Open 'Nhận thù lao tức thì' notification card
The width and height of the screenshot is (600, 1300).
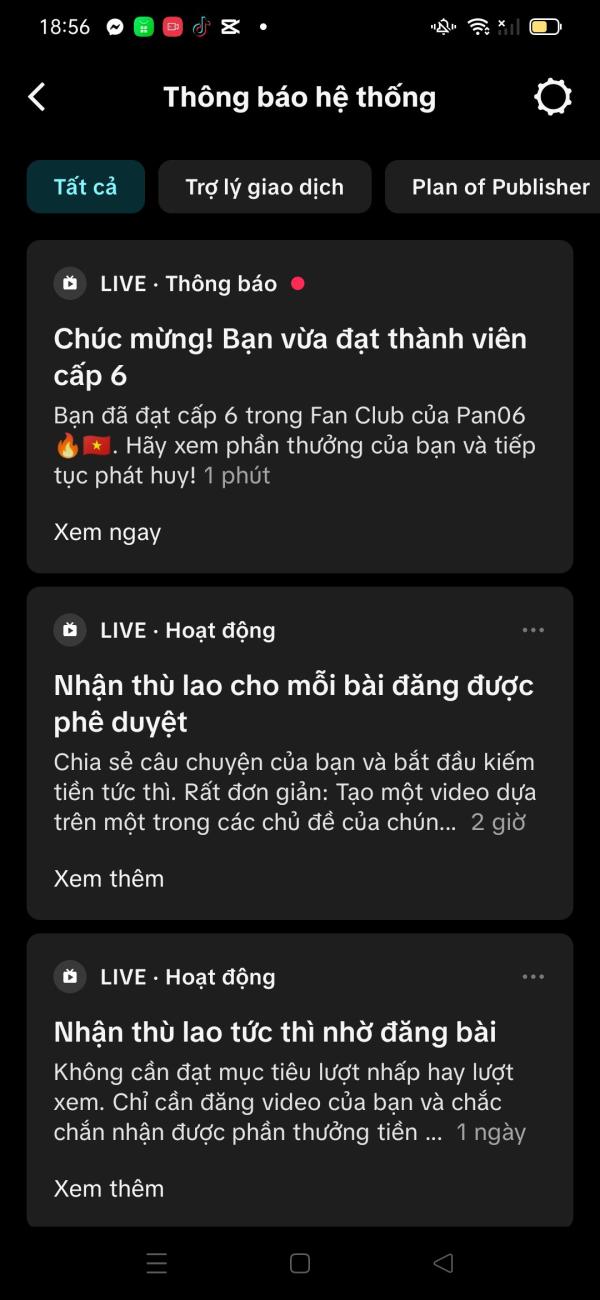point(275,1032)
